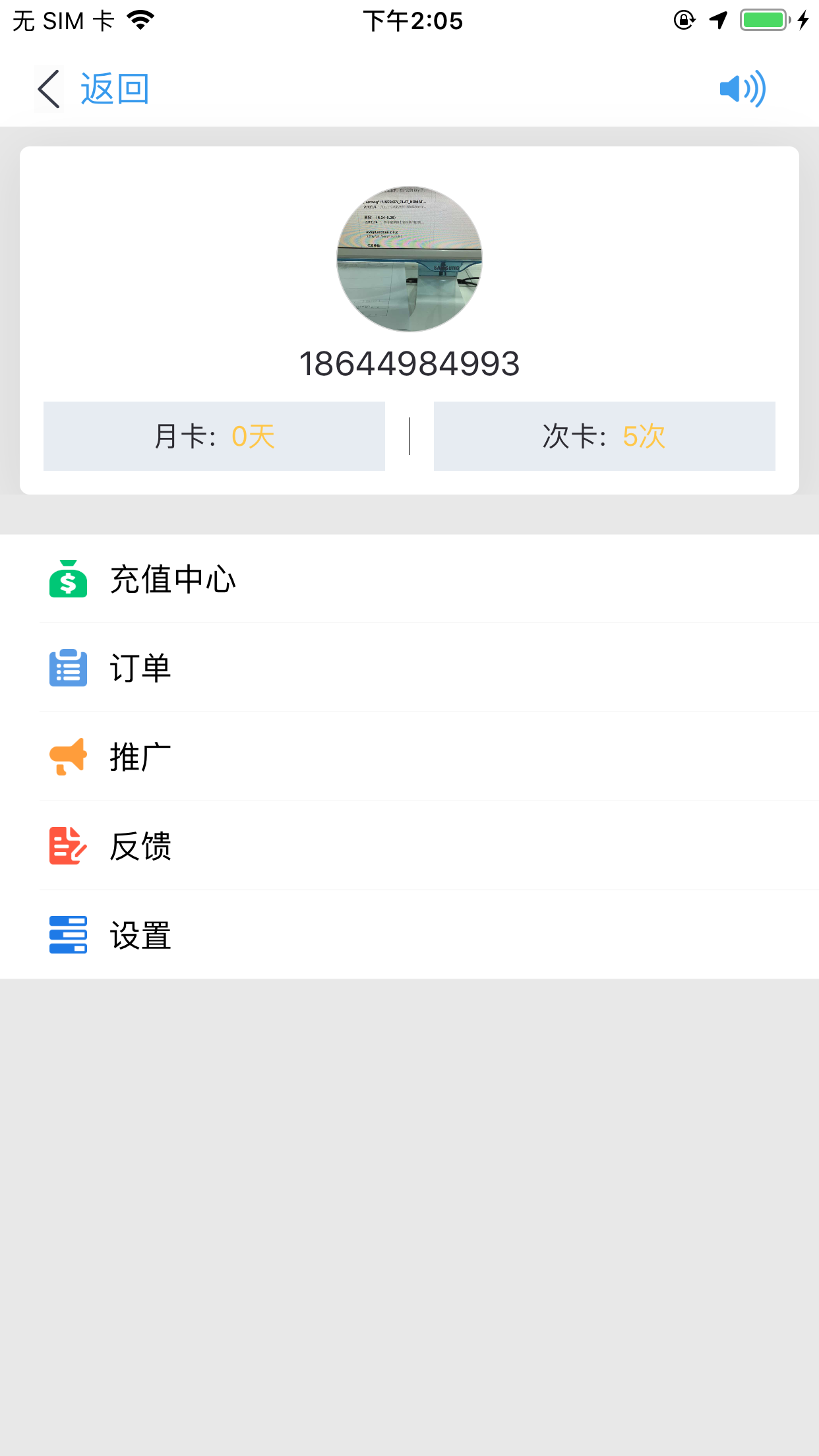Image resolution: width=819 pixels, height=1456 pixels.
Task: Open the 充值中心 recharge center via its green money bag icon
Action: click(67, 580)
